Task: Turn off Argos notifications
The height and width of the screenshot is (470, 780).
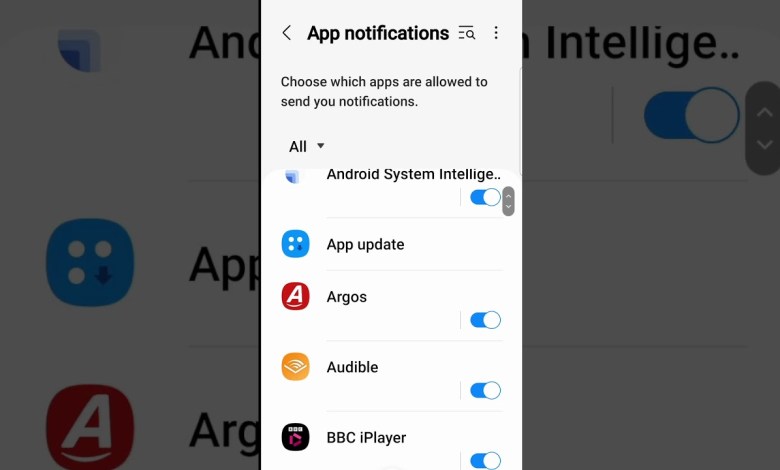Action: pos(484,320)
